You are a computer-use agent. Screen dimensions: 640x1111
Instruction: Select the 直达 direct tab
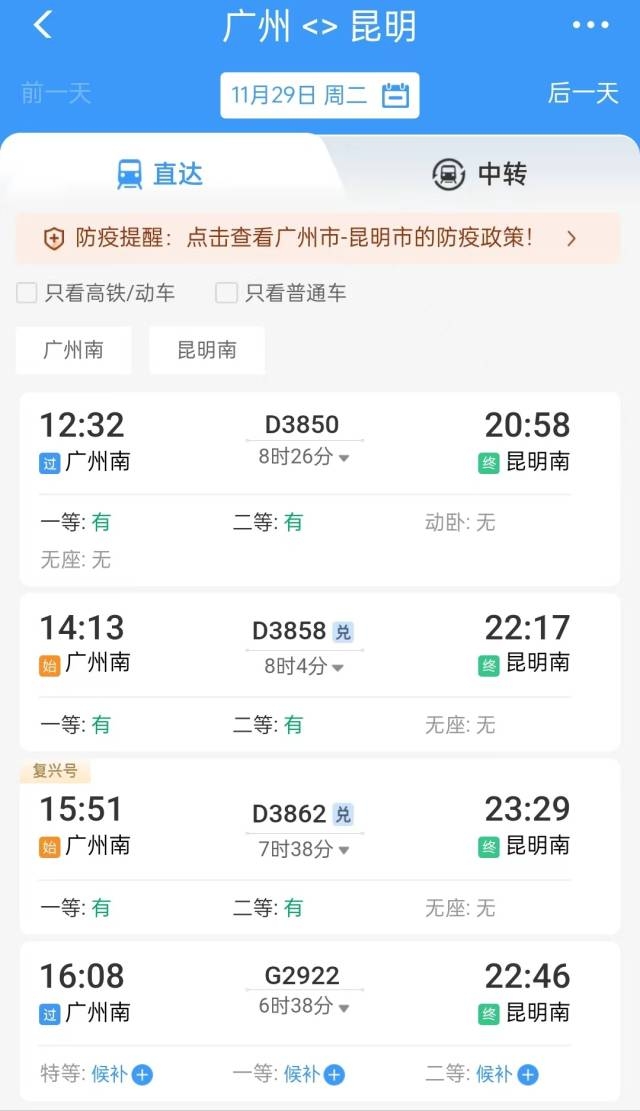pyautogui.click(x=160, y=174)
